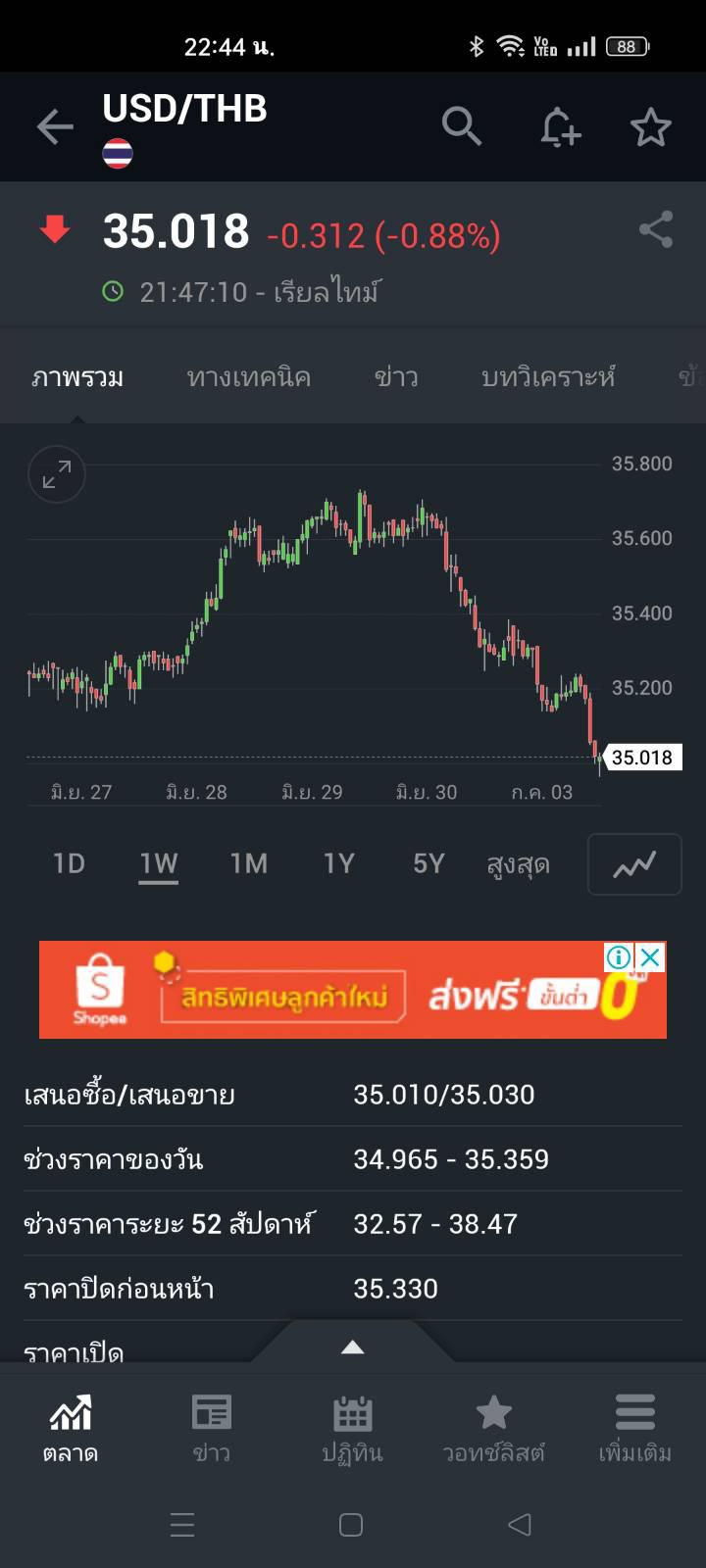Open the วอทช์ลิสต์ tab

[x=493, y=1429]
